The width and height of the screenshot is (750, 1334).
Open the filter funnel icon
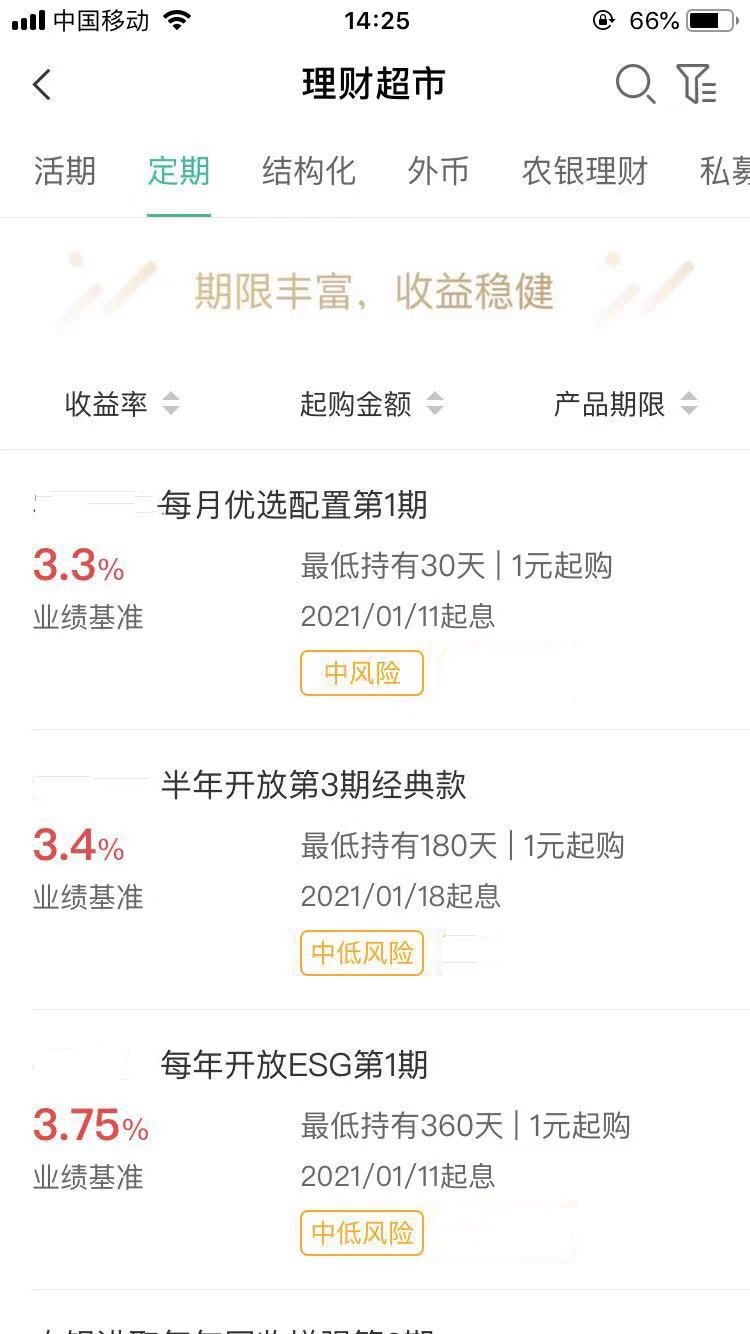[x=696, y=85]
